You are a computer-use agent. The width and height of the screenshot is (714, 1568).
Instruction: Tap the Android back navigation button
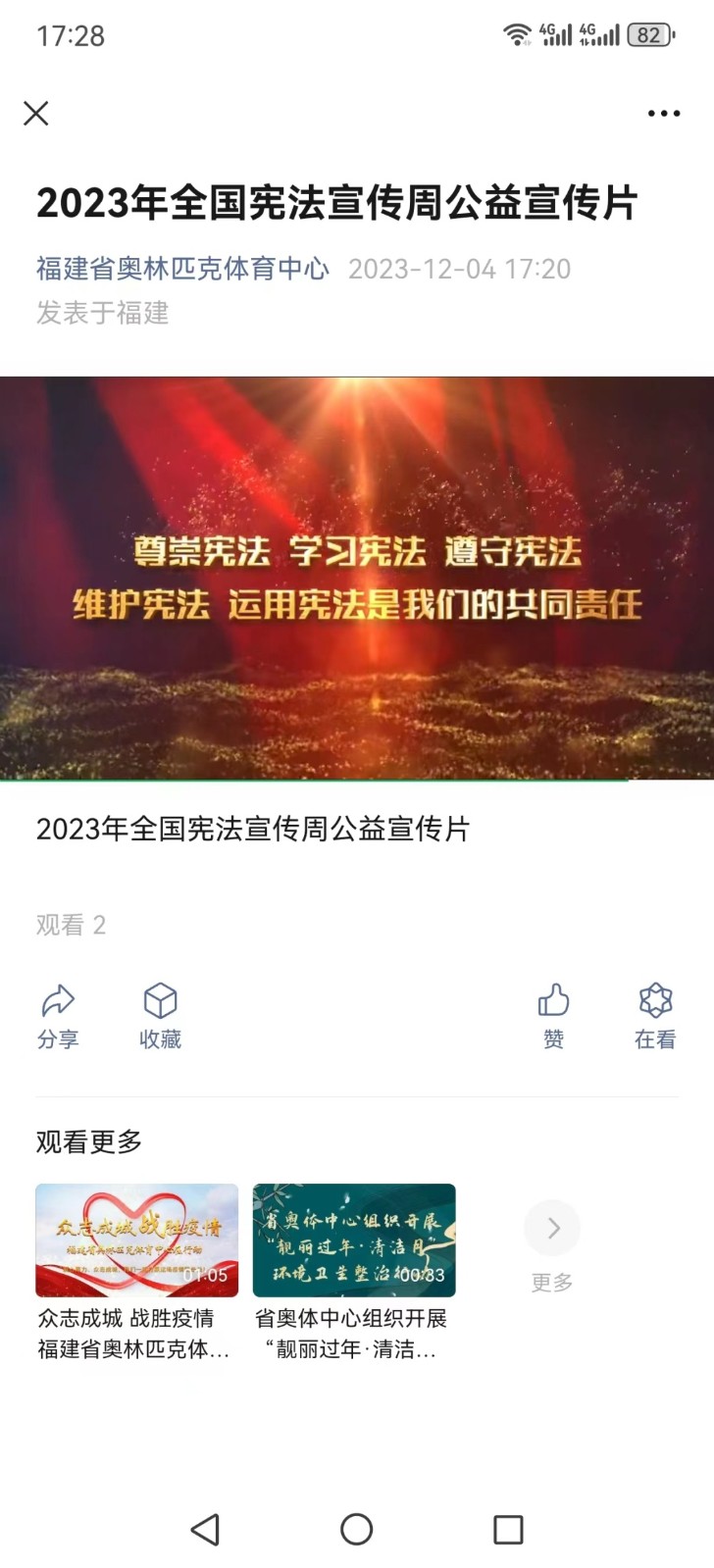[x=204, y=1528]
